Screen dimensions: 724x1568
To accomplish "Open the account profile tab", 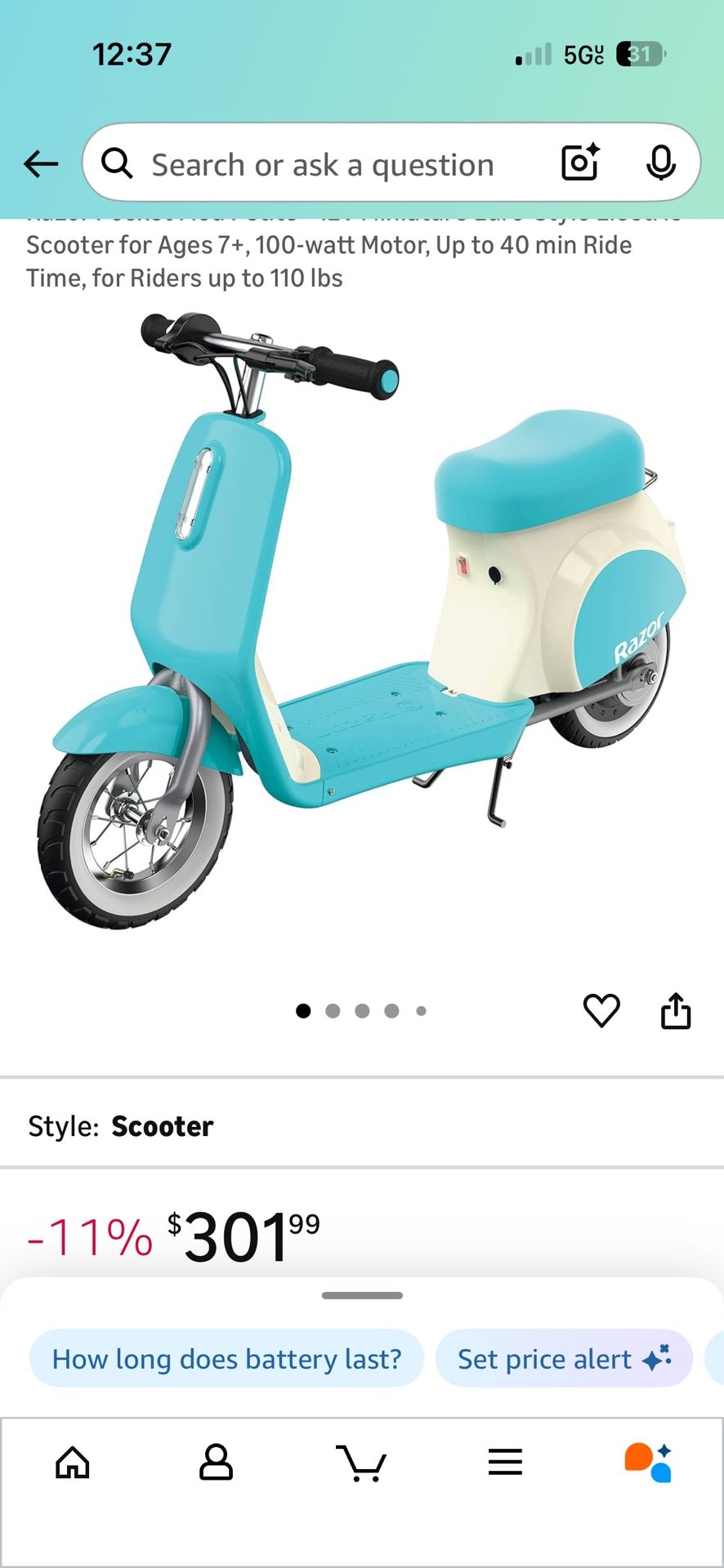I will 217,1463.
